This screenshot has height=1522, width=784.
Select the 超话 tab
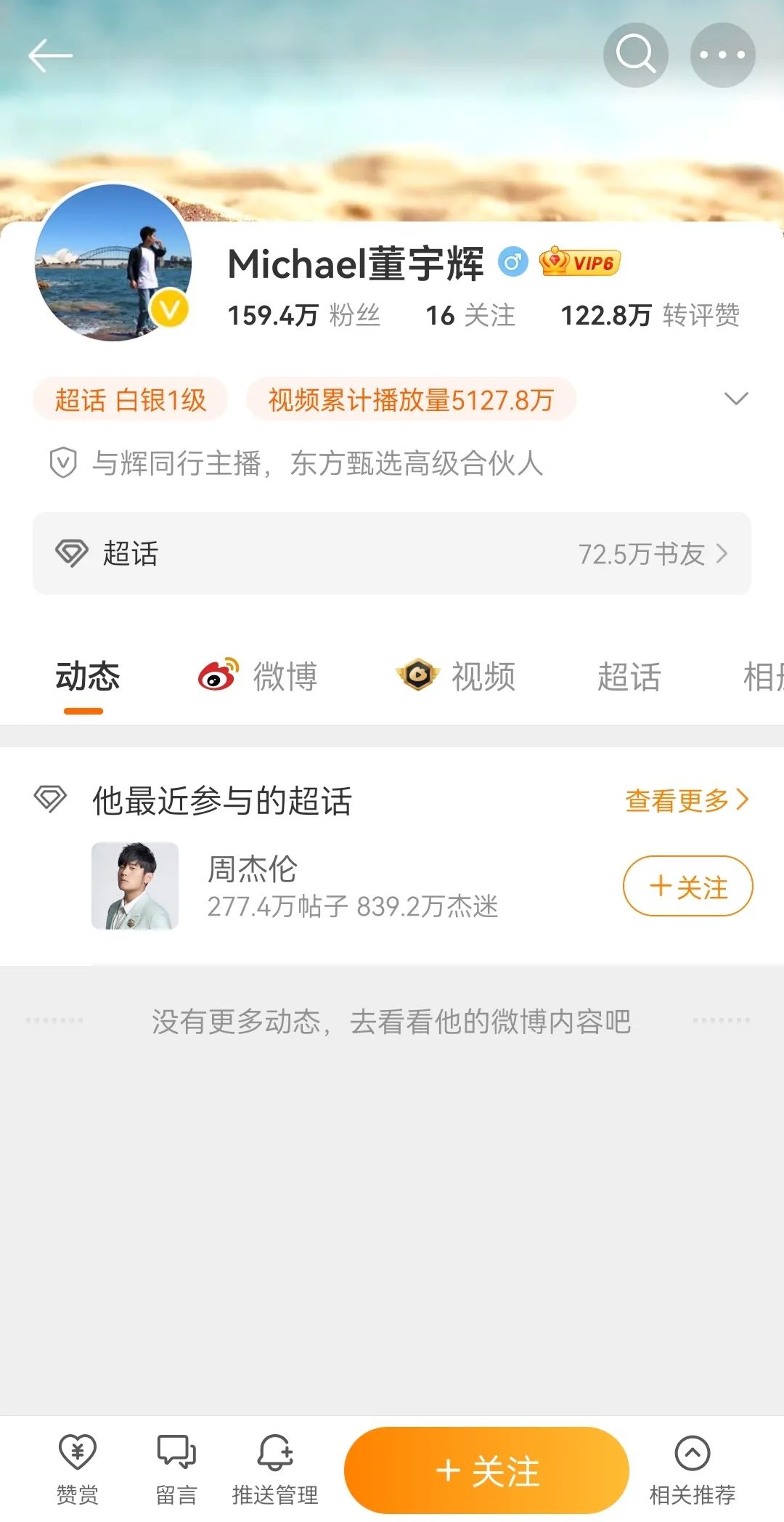(629, 677)
